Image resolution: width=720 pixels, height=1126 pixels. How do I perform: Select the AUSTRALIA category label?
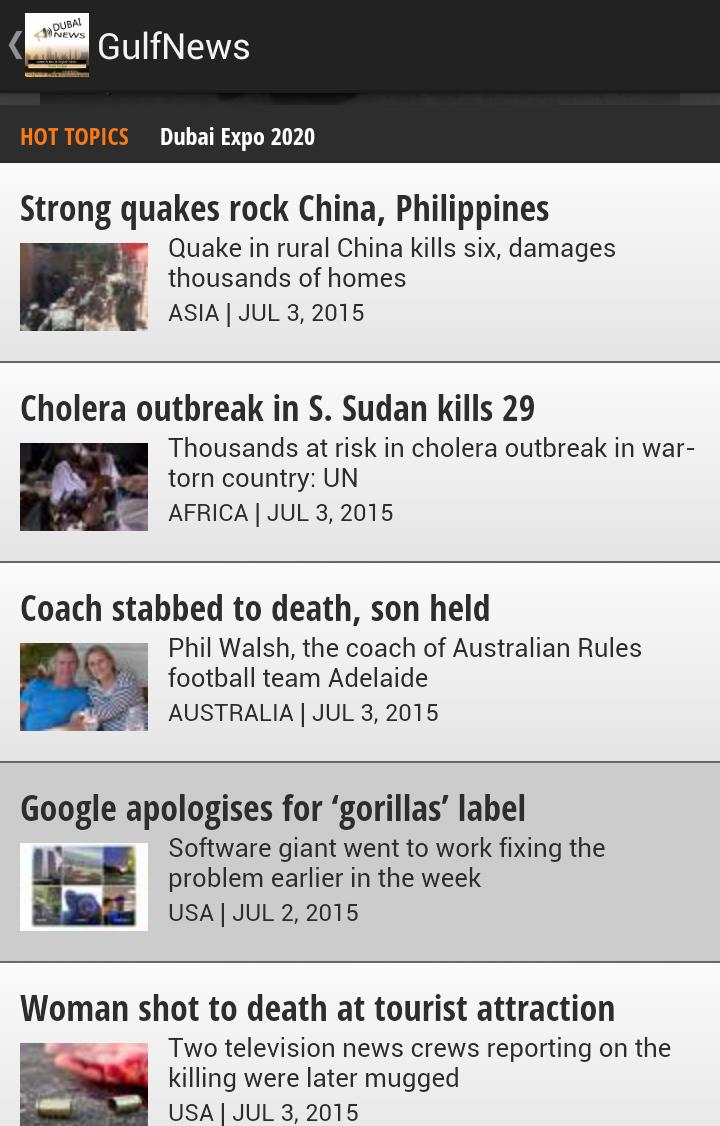pos(231,713)
